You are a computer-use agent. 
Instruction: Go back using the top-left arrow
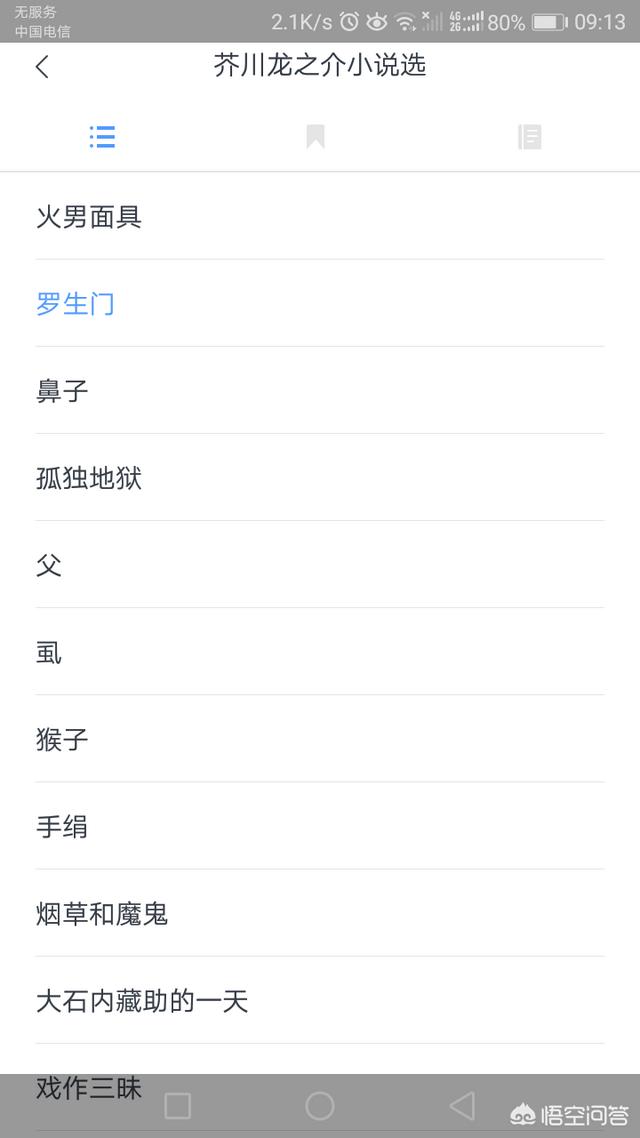pos(42,67)
